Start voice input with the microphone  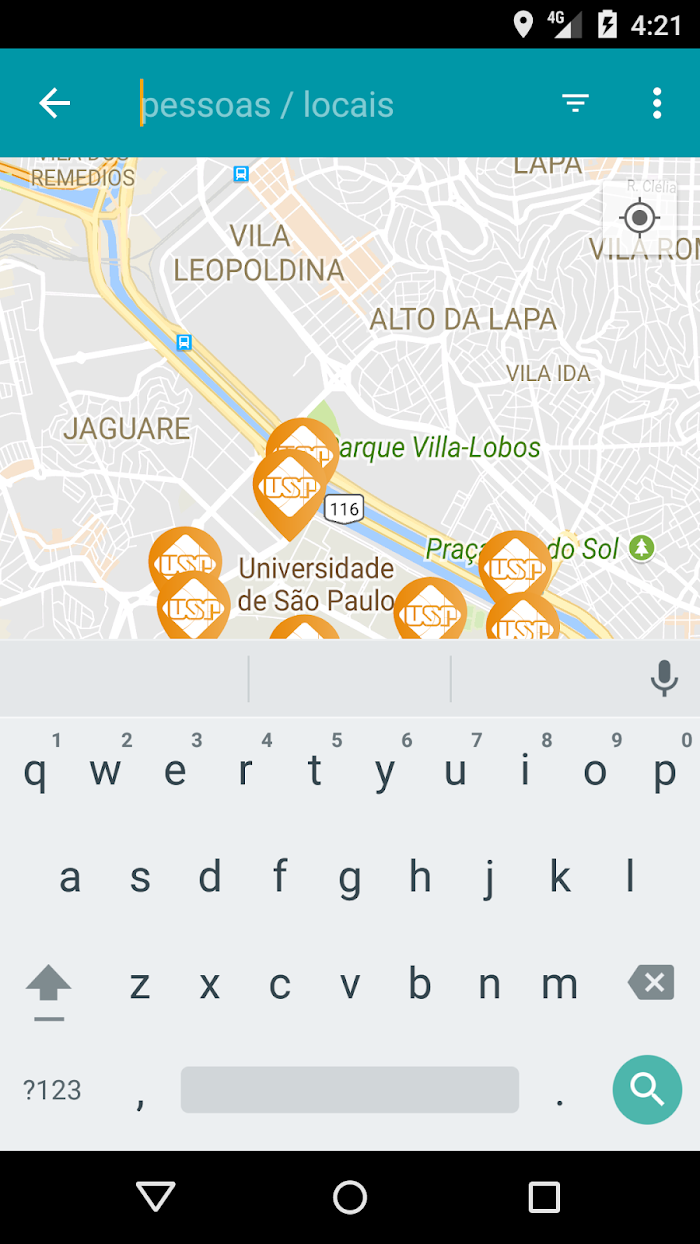click(664, 679)
